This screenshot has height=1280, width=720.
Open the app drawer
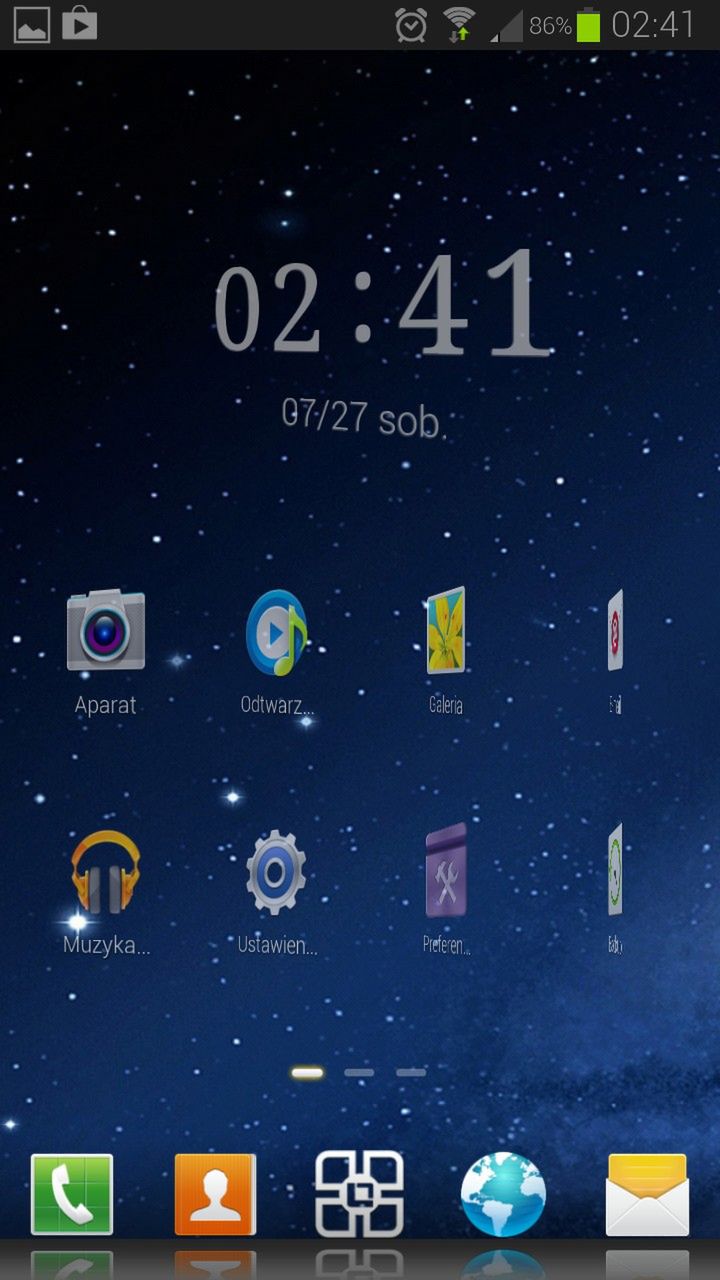tap(360, 1194)
